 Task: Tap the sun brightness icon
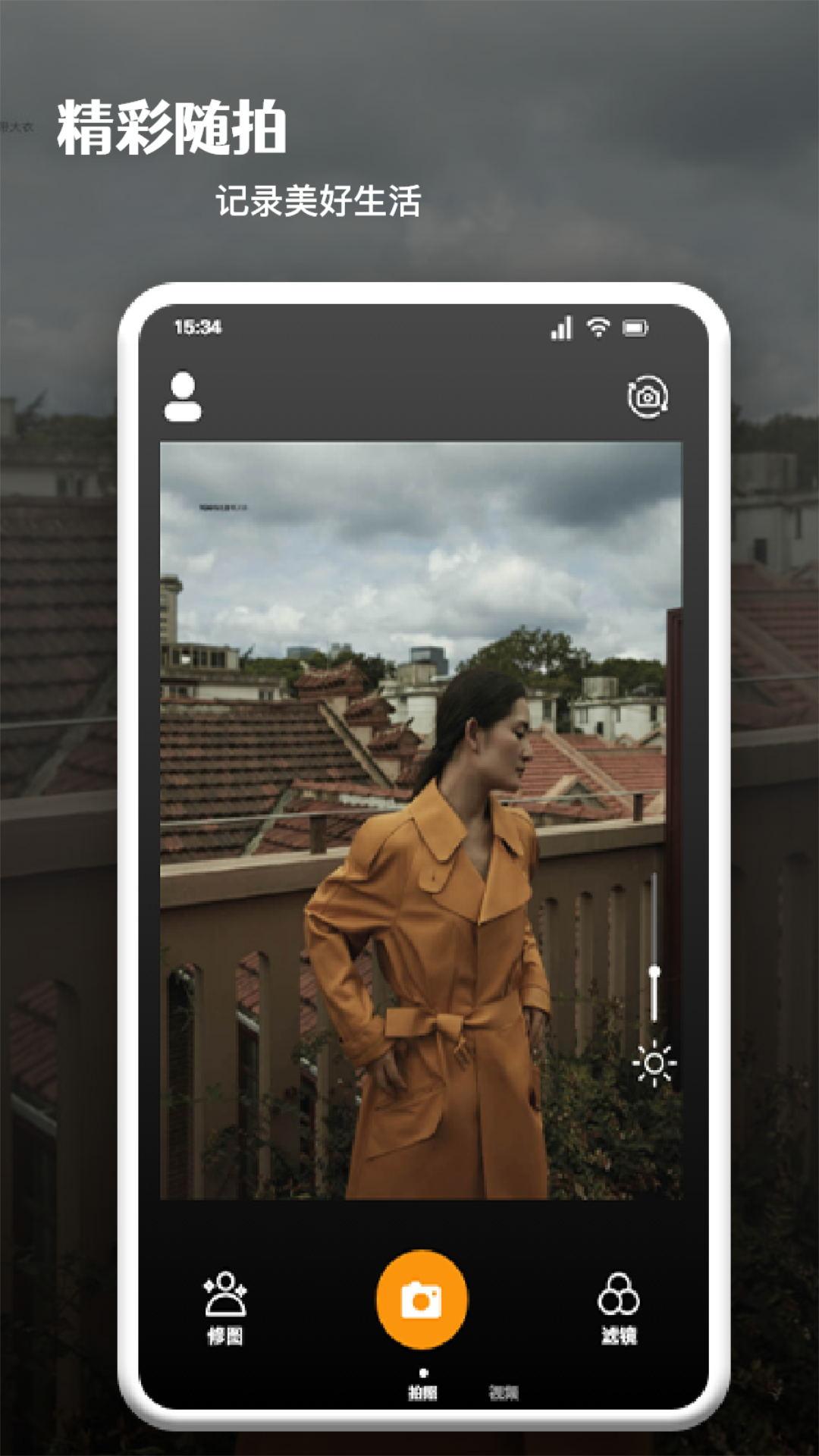pyautogui.click(x=655, y=1065)
